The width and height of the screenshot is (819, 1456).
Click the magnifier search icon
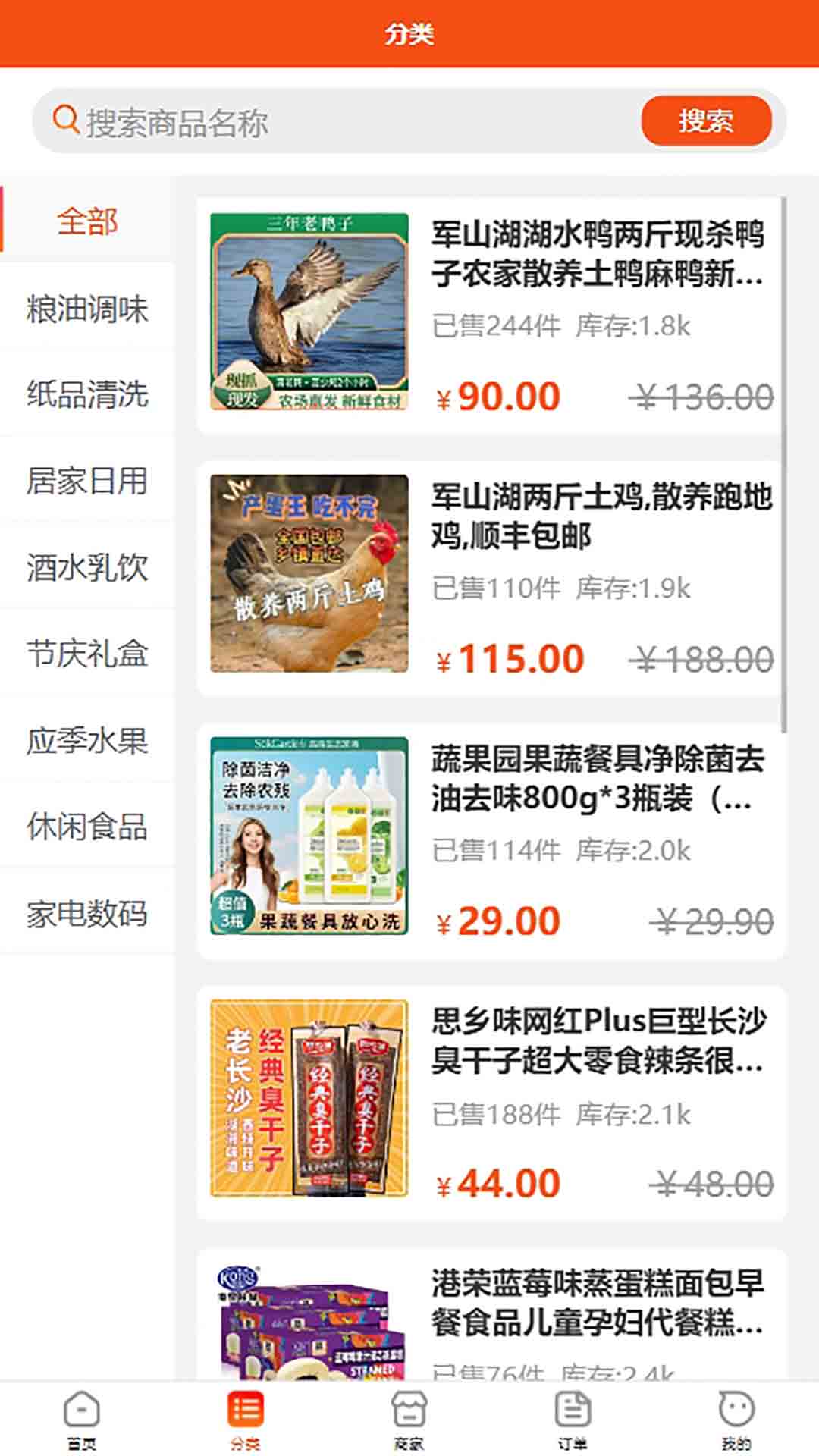[67, 120]
